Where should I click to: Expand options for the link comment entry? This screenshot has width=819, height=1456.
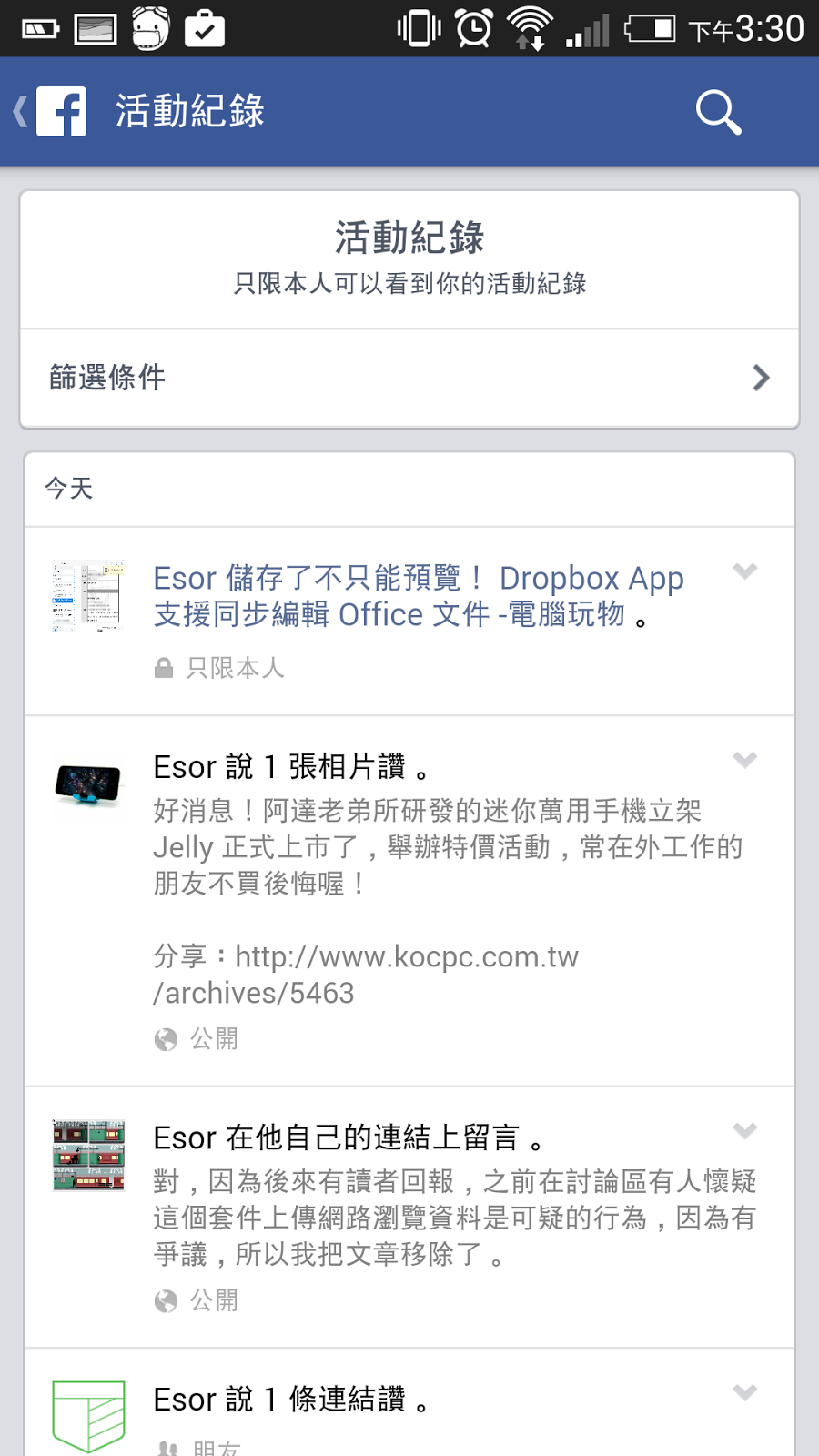pyautogui.click(x=745, y=1131)
